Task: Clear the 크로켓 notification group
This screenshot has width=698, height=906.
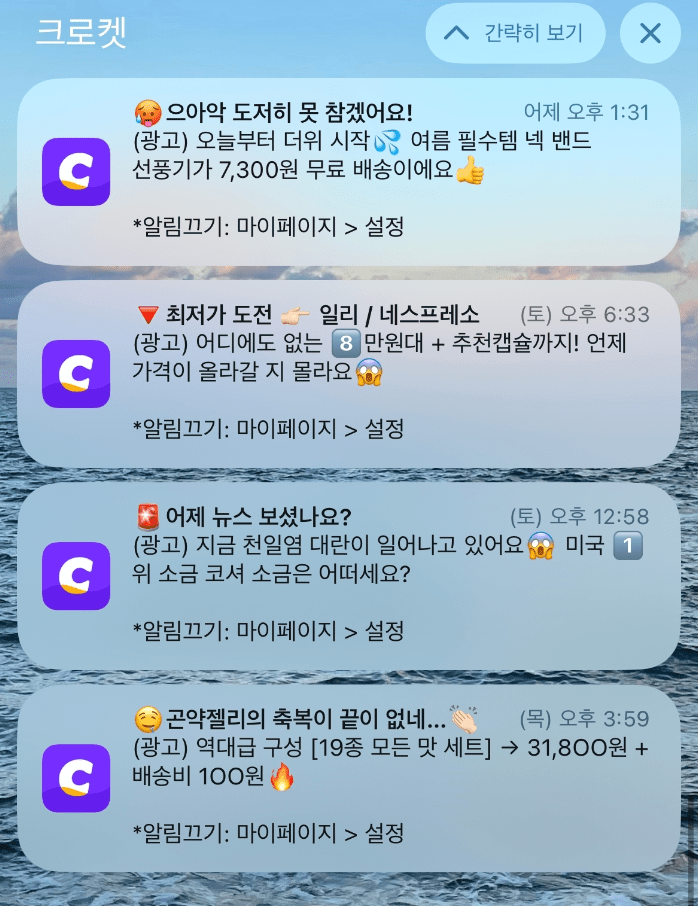Action: pos(650,33)
